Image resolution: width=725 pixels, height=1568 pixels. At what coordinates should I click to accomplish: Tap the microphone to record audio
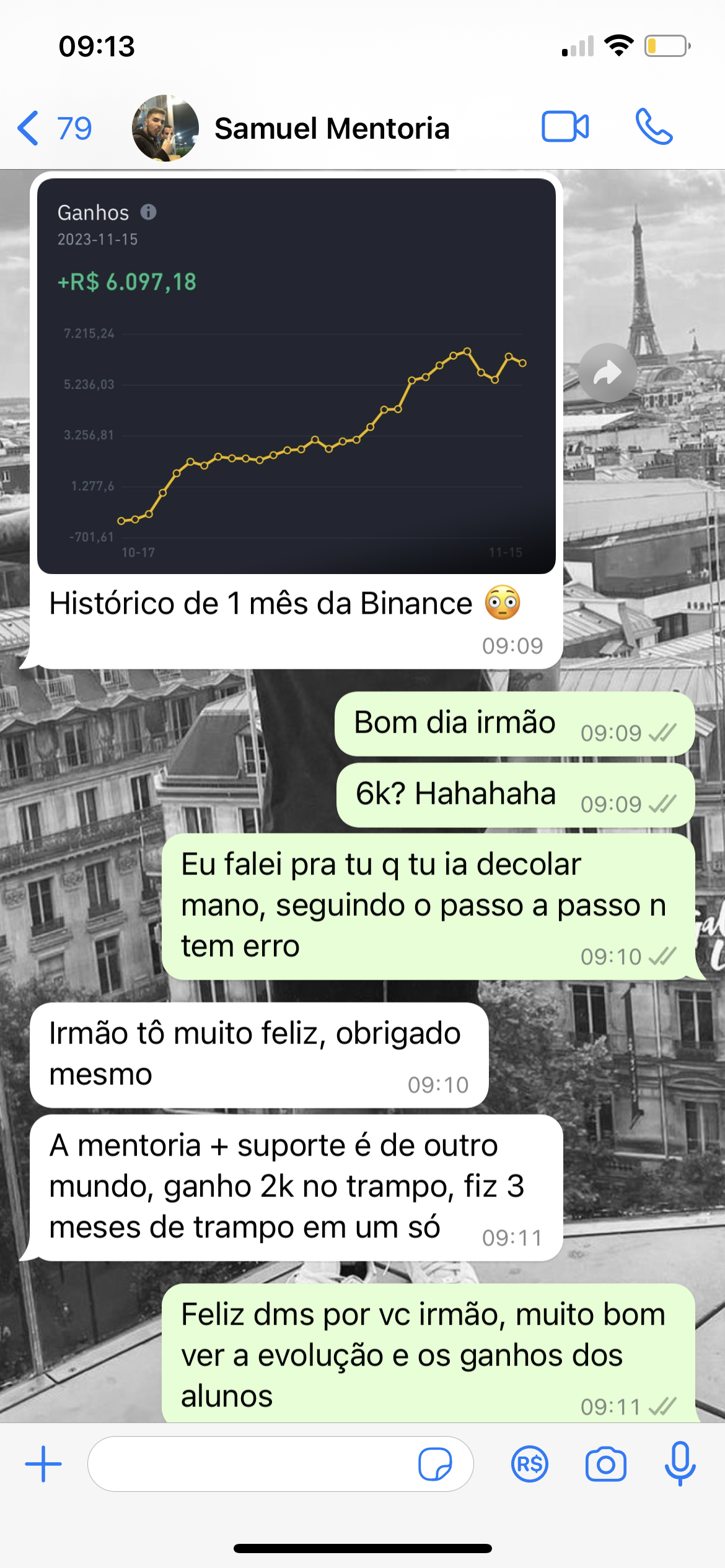pyautogui.click(x=680, y=1464)
